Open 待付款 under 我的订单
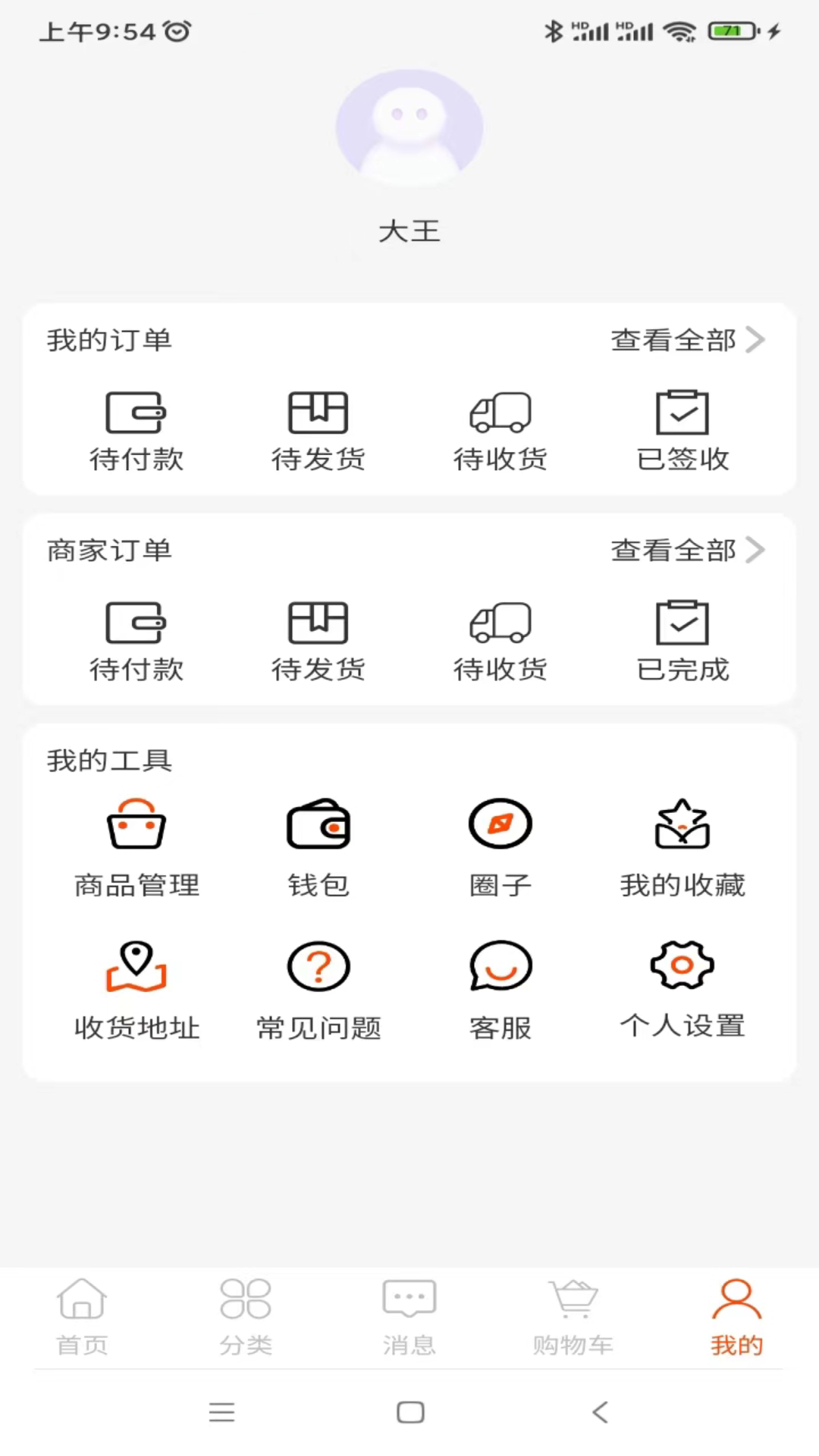 136,431
